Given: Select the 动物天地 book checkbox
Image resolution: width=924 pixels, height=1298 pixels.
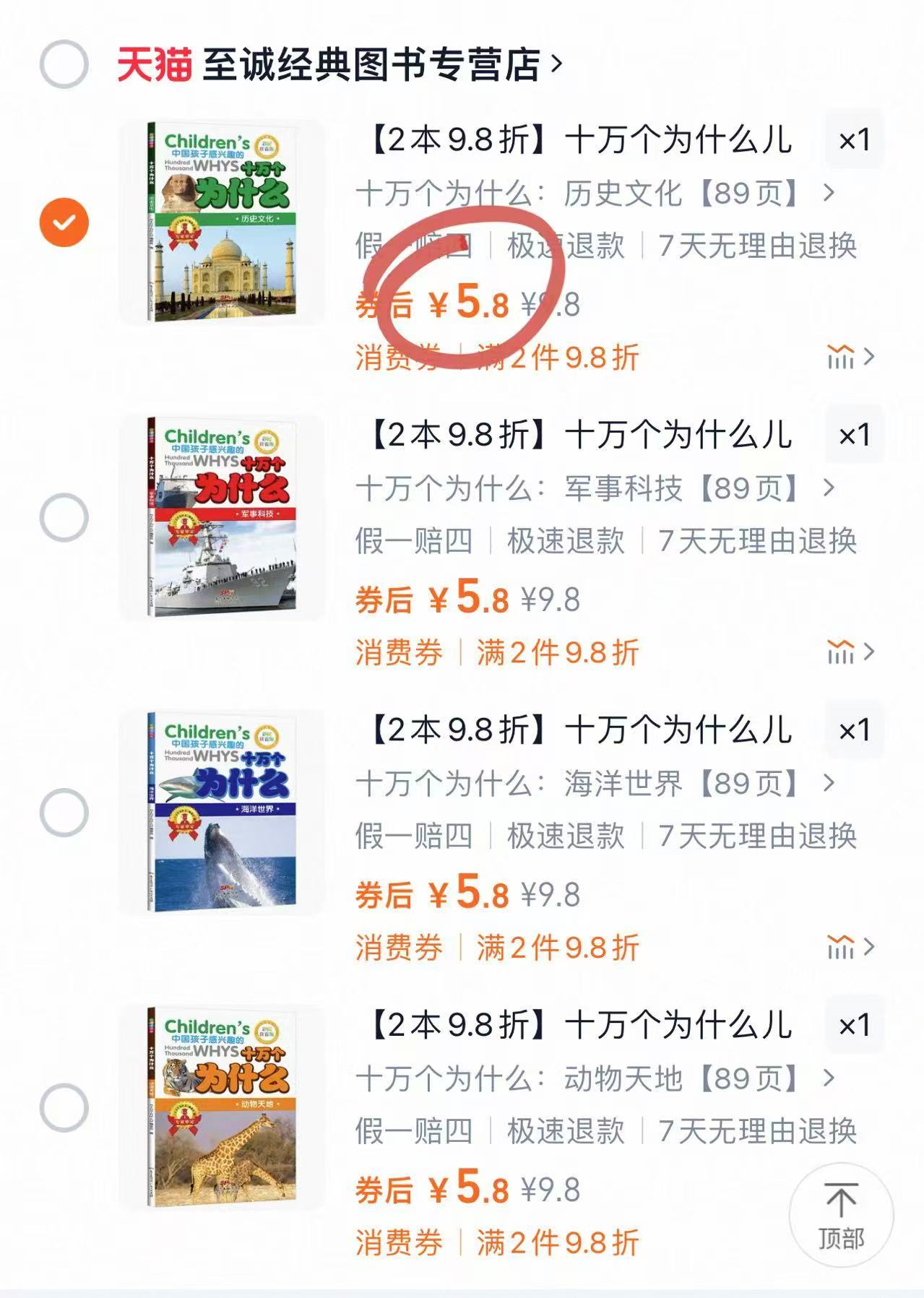Looking at the screenshot, I should click(64, 1107).
